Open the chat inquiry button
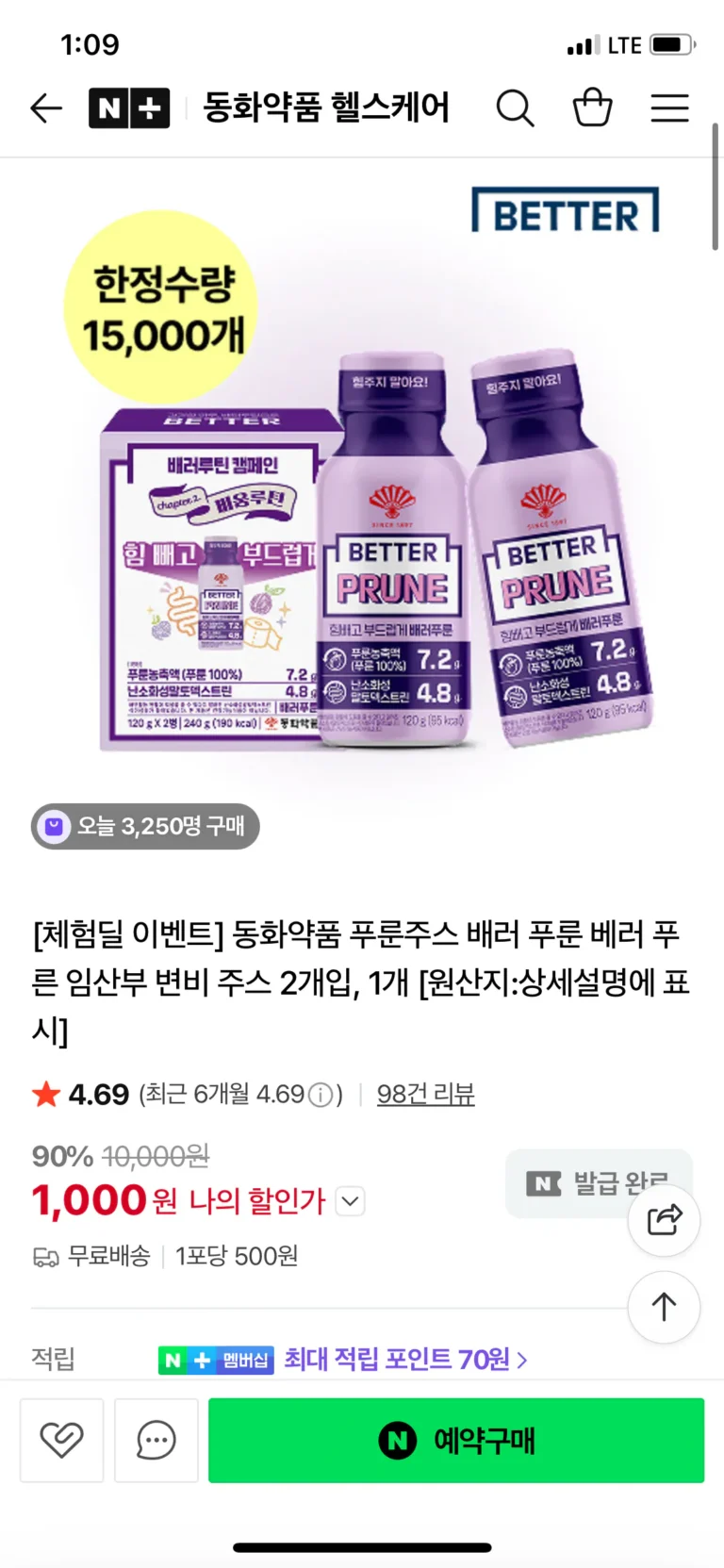Screen dimensions: 724x1568 click(156, 1441)
